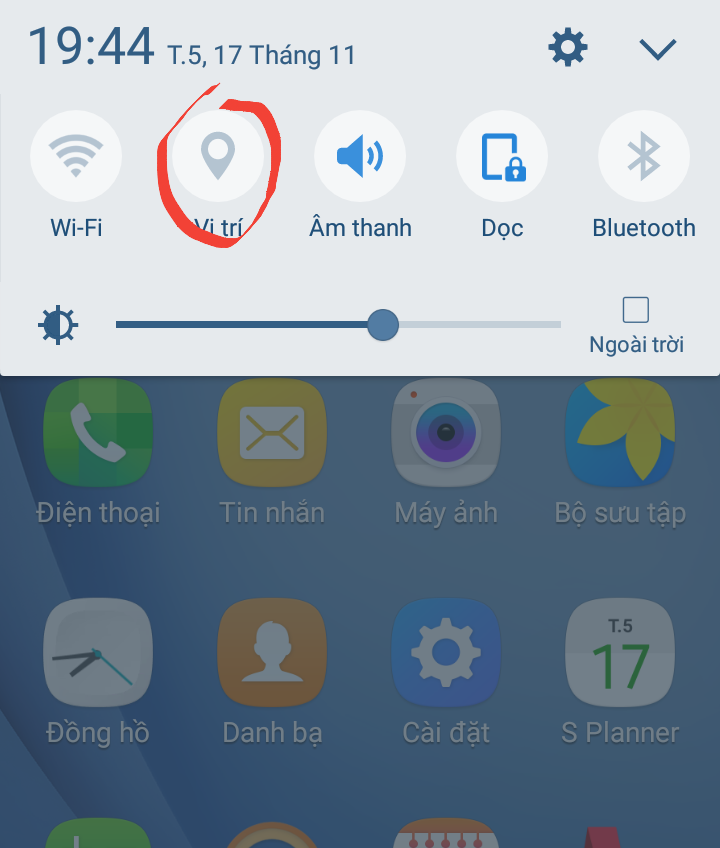Turn on Vị trí location
Screen dimensions: 720x848
(x=218, y=157)
